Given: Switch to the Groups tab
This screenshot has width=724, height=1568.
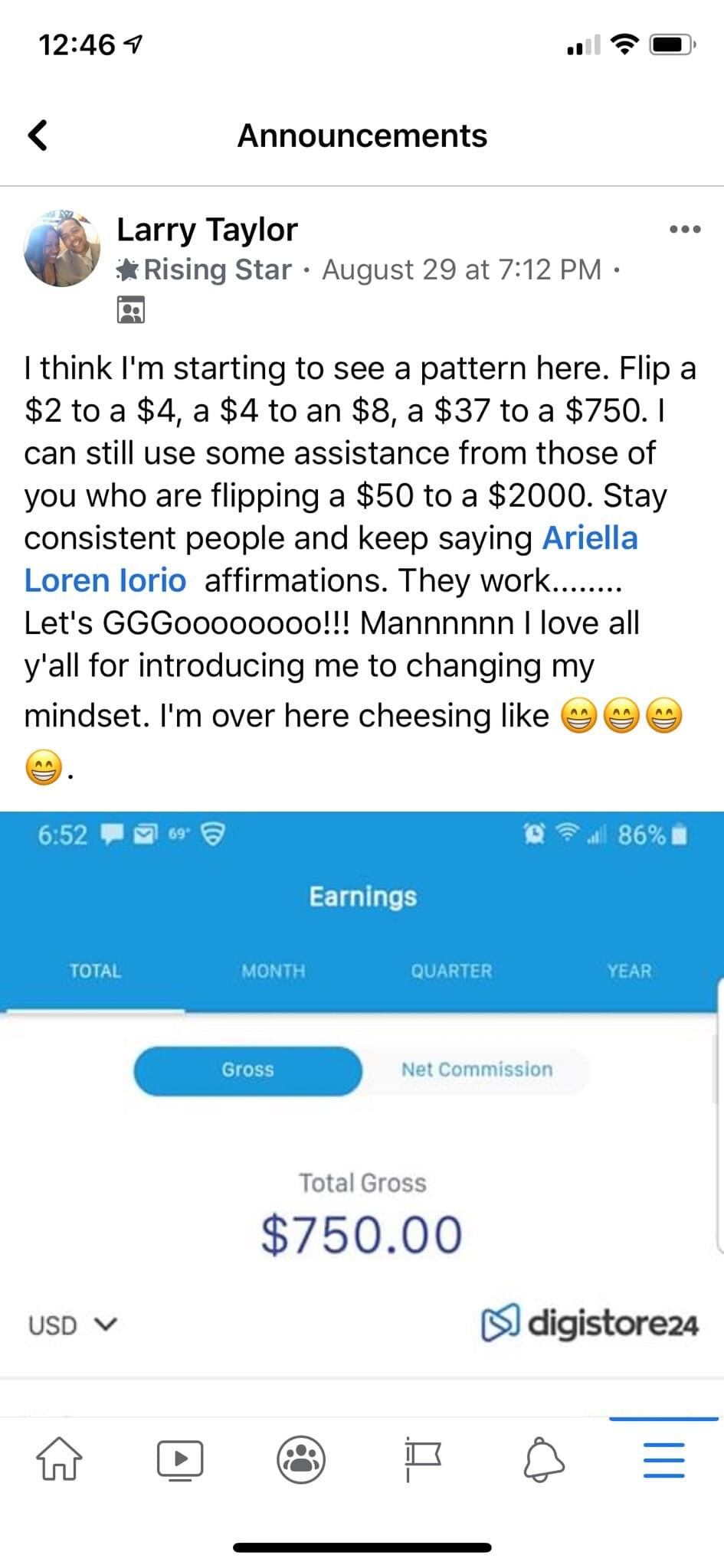Looking at the screenshot, I should [x=301, y=1459].
